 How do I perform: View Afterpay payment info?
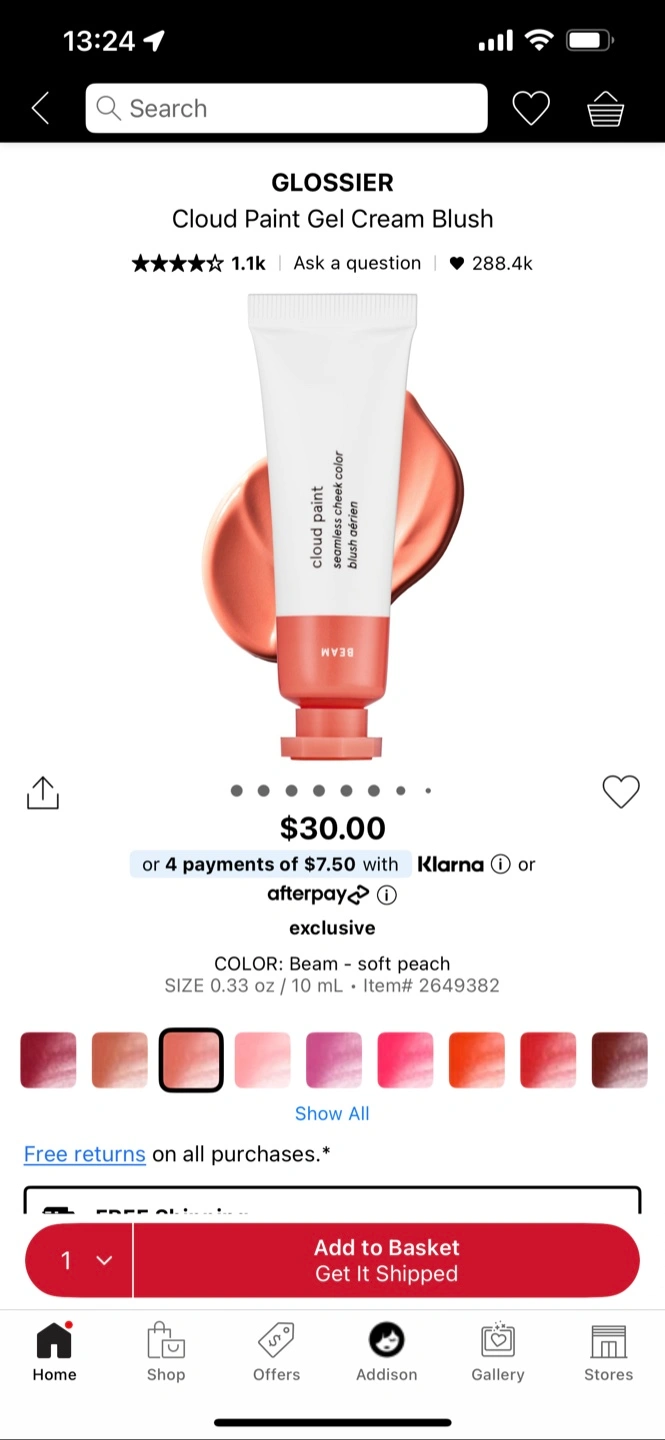(387, 895)
